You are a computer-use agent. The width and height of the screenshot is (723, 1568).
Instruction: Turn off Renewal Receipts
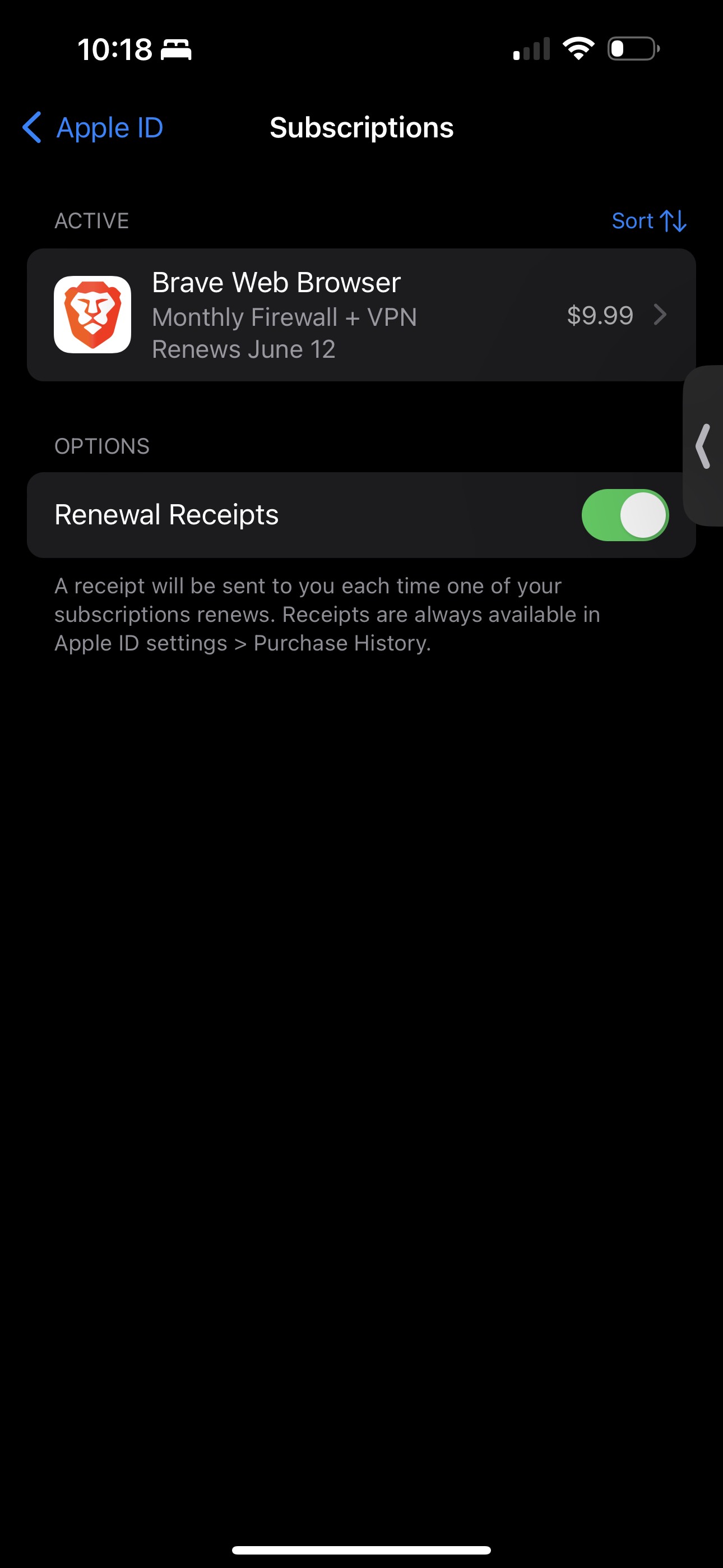[x=624, y=515]
